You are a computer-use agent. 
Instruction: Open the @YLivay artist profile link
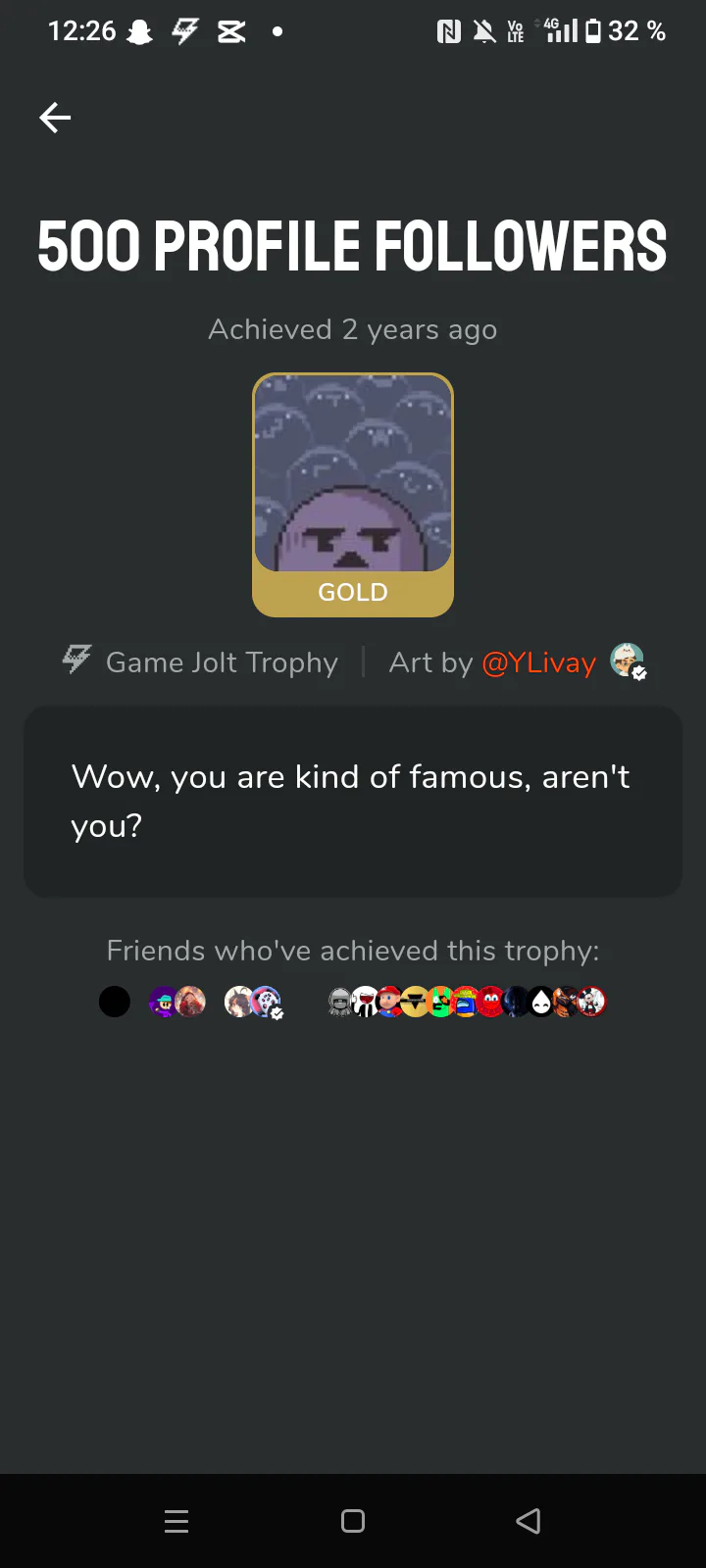point(538,662)
